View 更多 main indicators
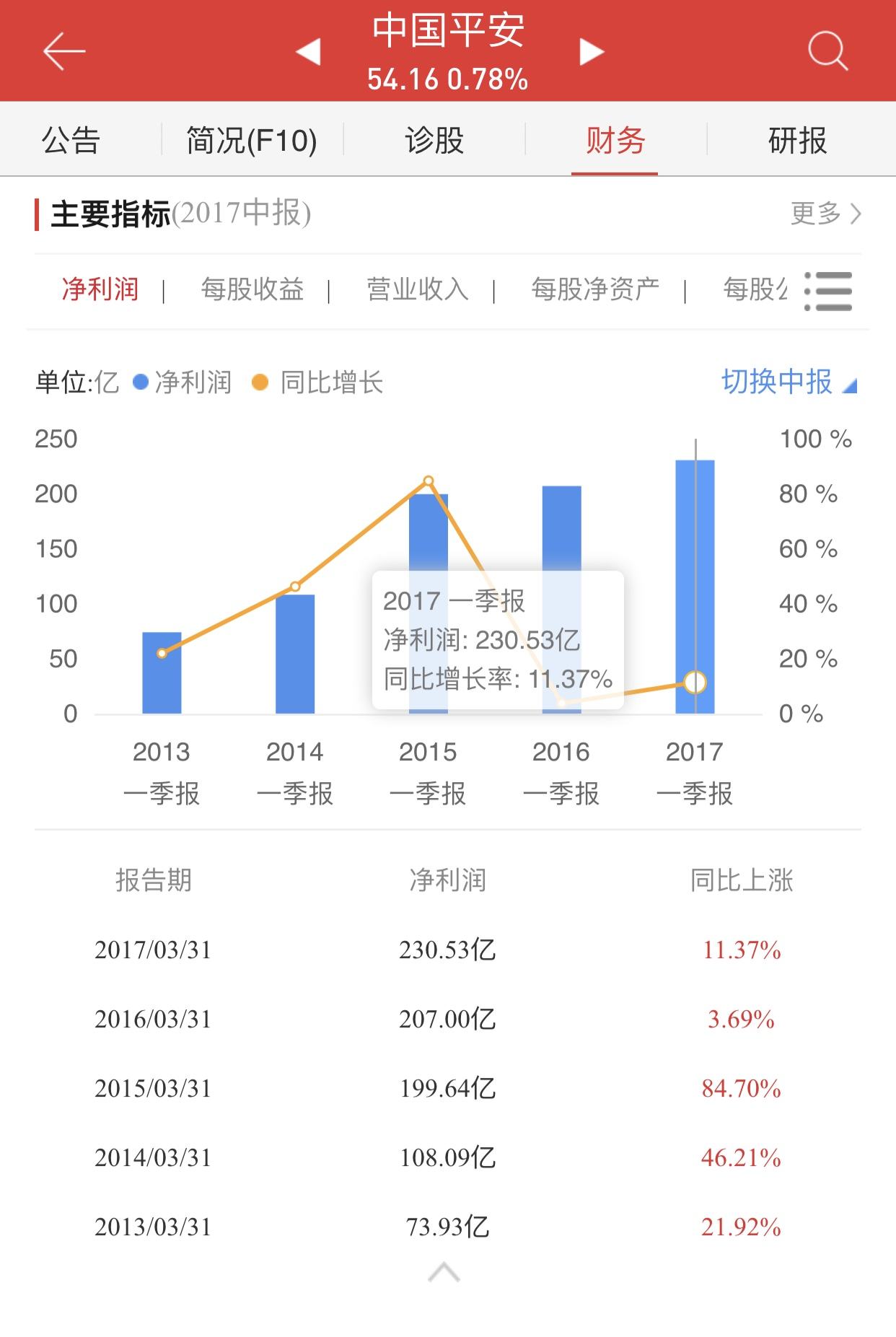 [825, 214]
